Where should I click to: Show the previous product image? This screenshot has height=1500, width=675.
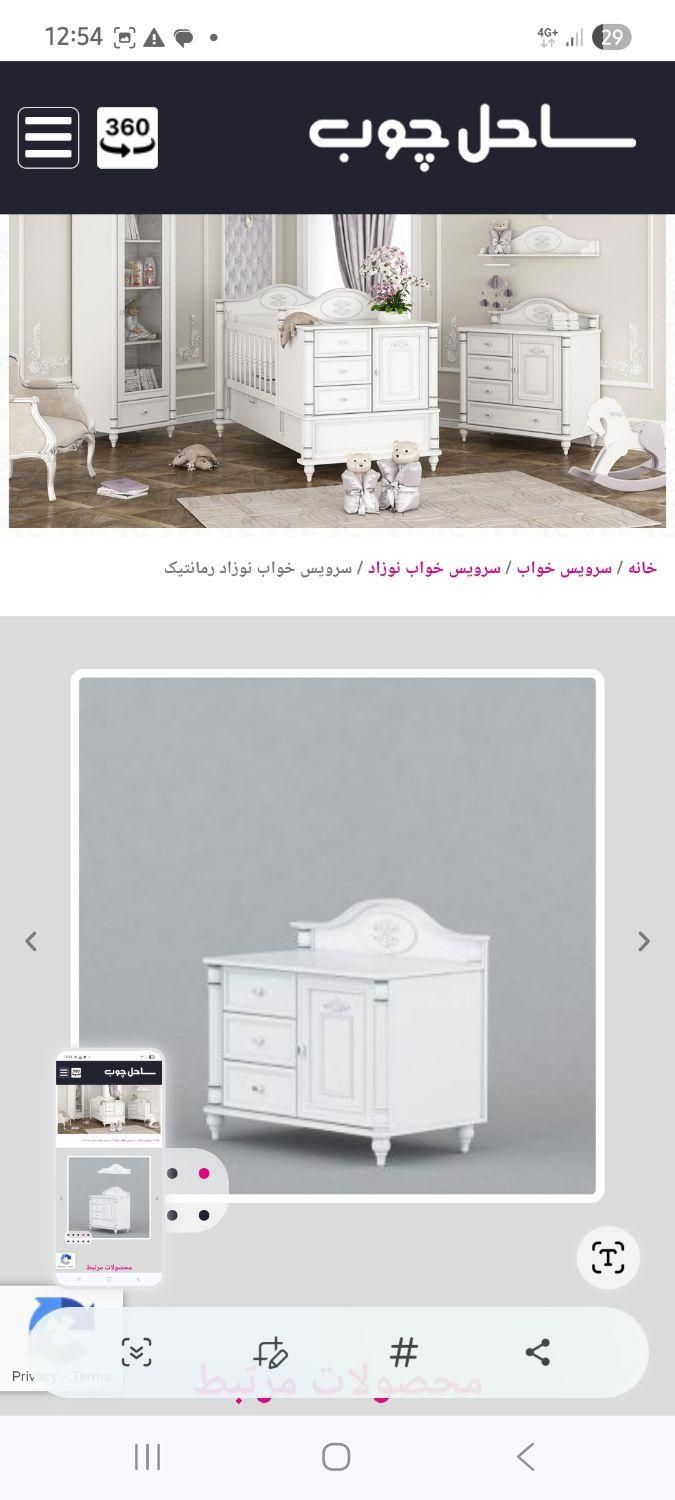click(x=31, y=941)
